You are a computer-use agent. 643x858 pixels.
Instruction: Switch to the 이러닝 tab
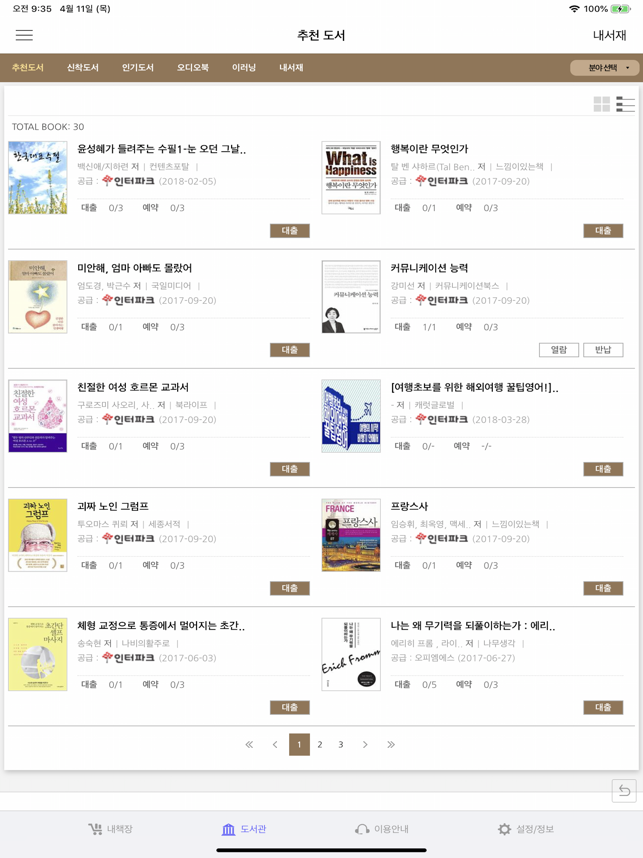(x=244, y=68)
